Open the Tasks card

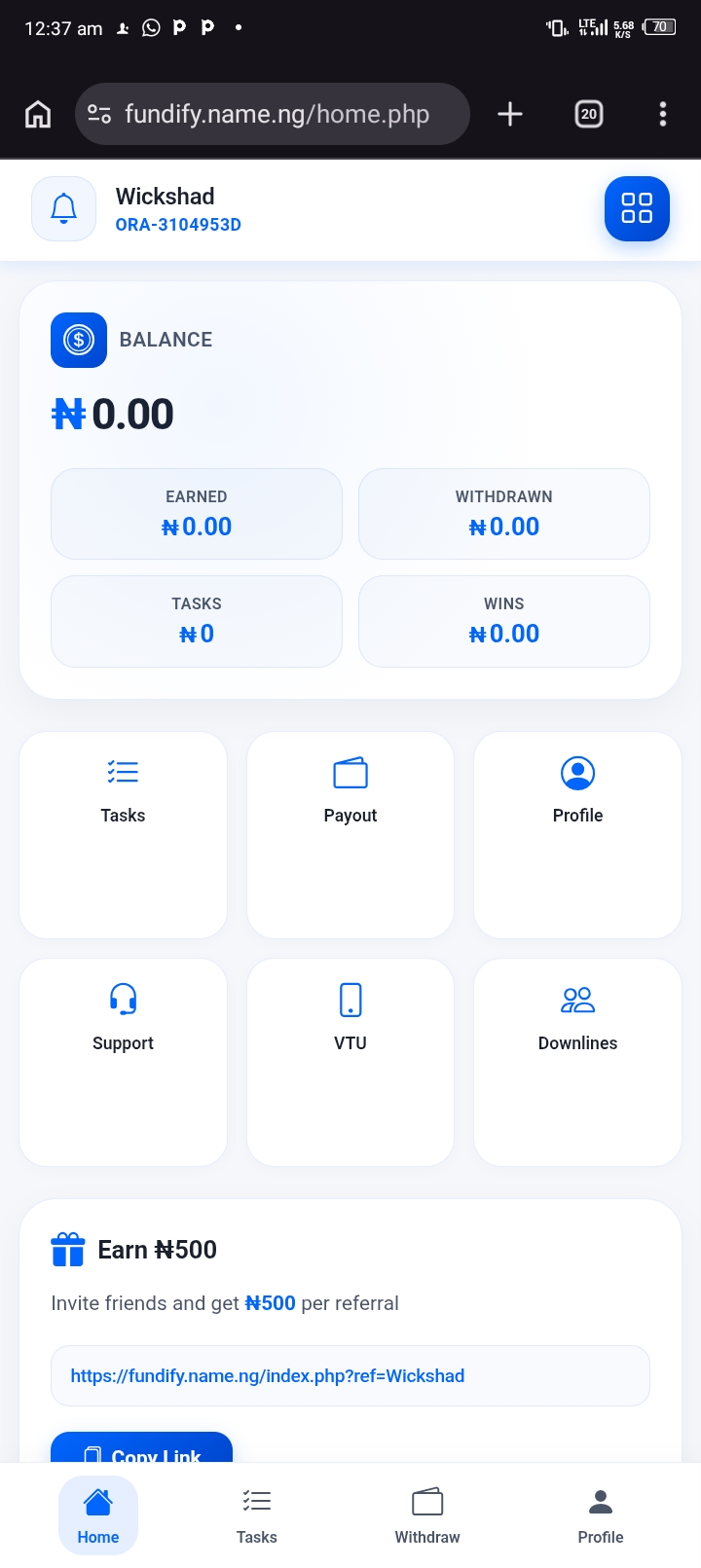pyautogui.click(x=124, y=834)
